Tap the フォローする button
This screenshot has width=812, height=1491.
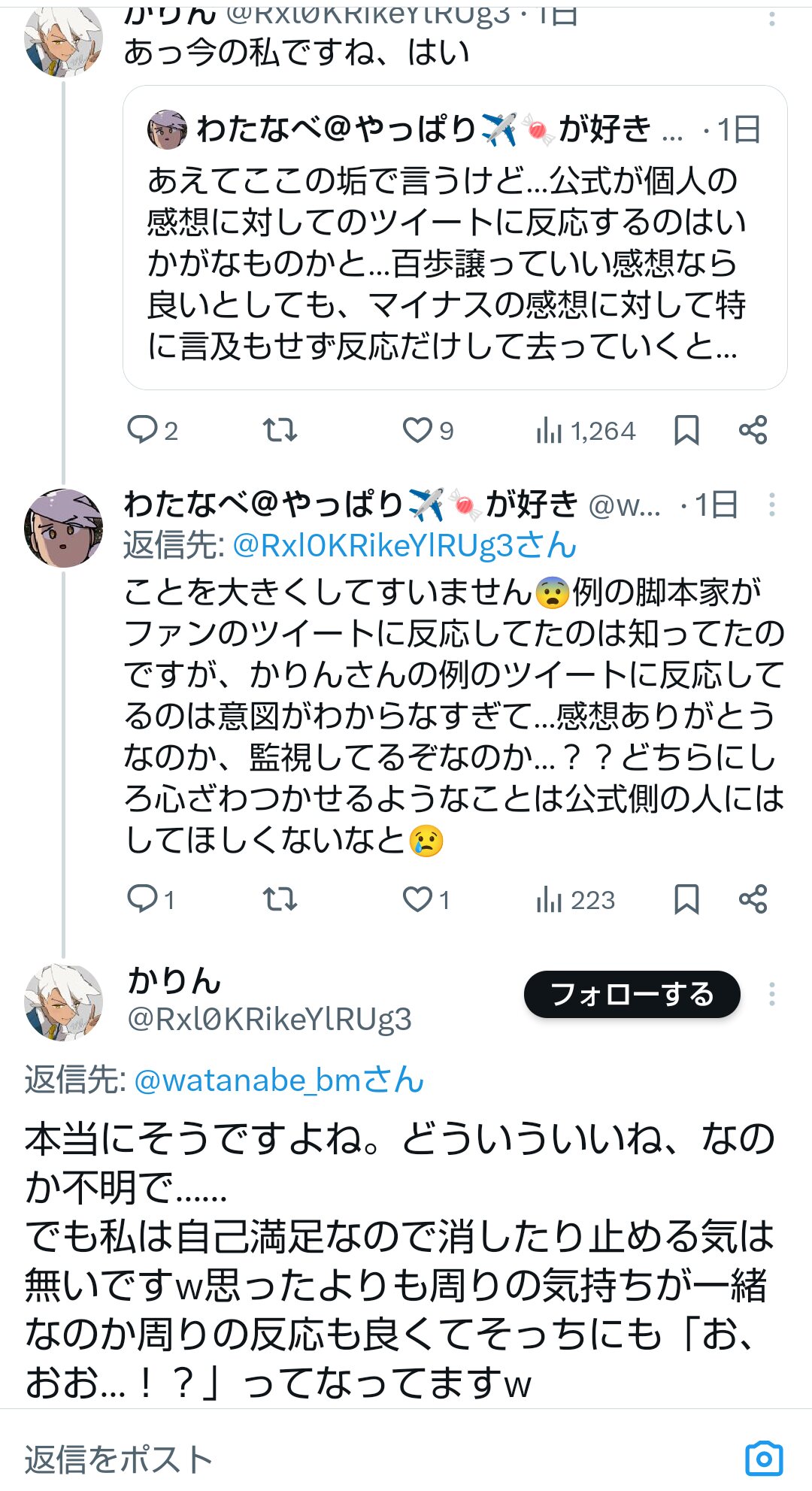(632, 995)
